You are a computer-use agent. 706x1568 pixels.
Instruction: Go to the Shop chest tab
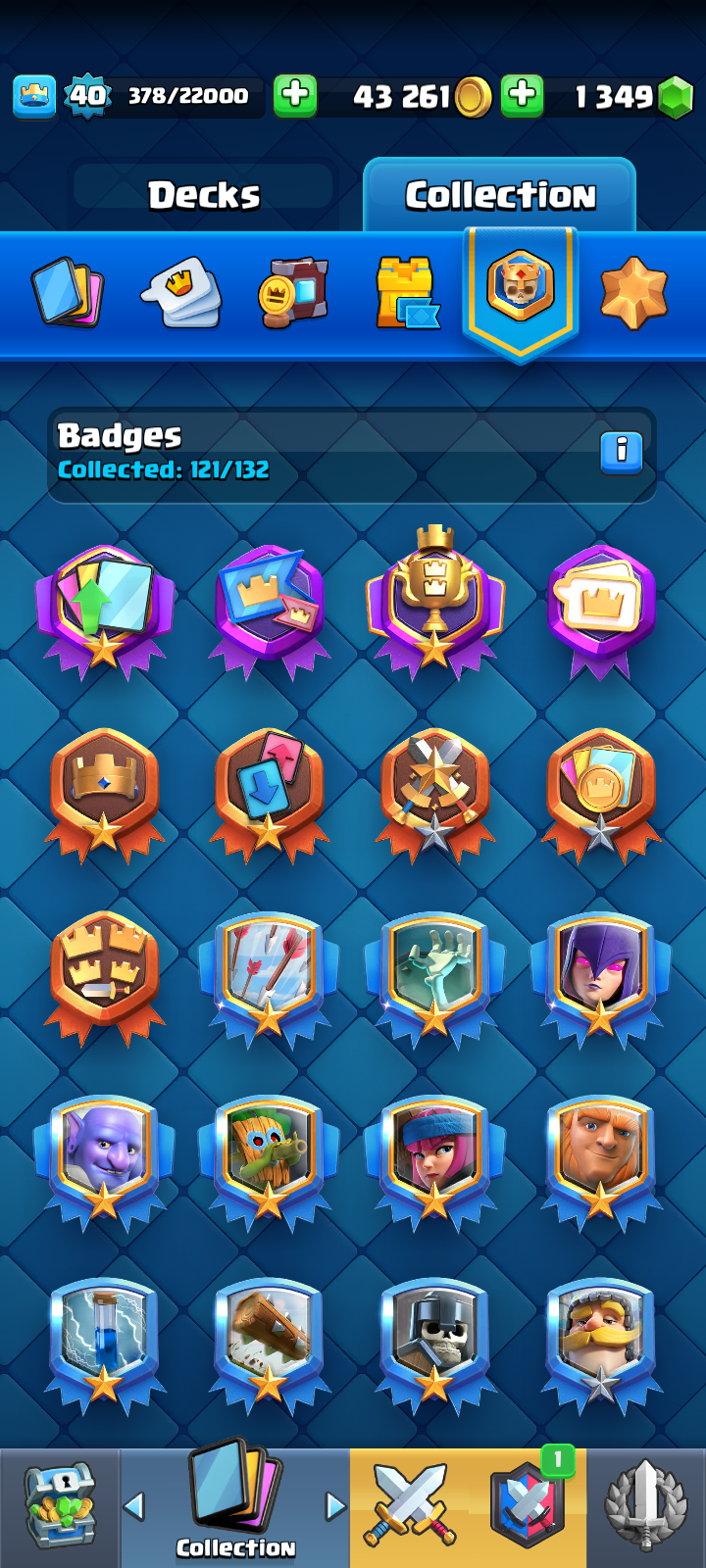pos(60,1507)
